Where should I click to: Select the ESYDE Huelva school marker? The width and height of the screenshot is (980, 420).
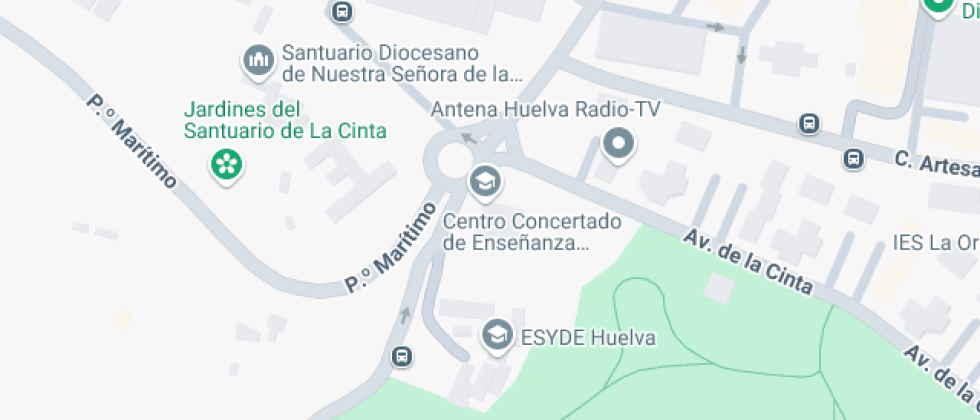tap(497, 336)
